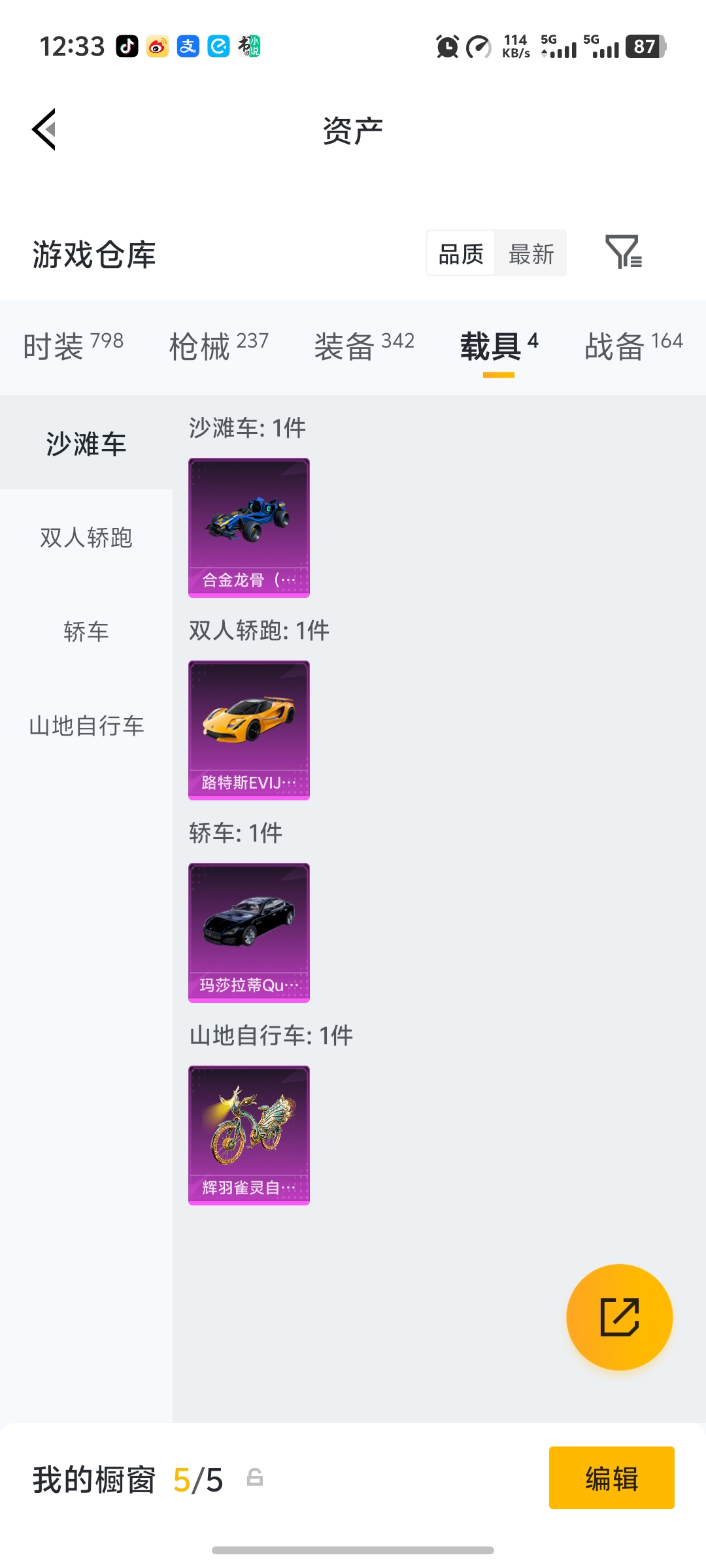Screen dimensions: 706x1568
Task: Tap the orange share floating button
Action: pyautogui.click(x=620, y=1317)
